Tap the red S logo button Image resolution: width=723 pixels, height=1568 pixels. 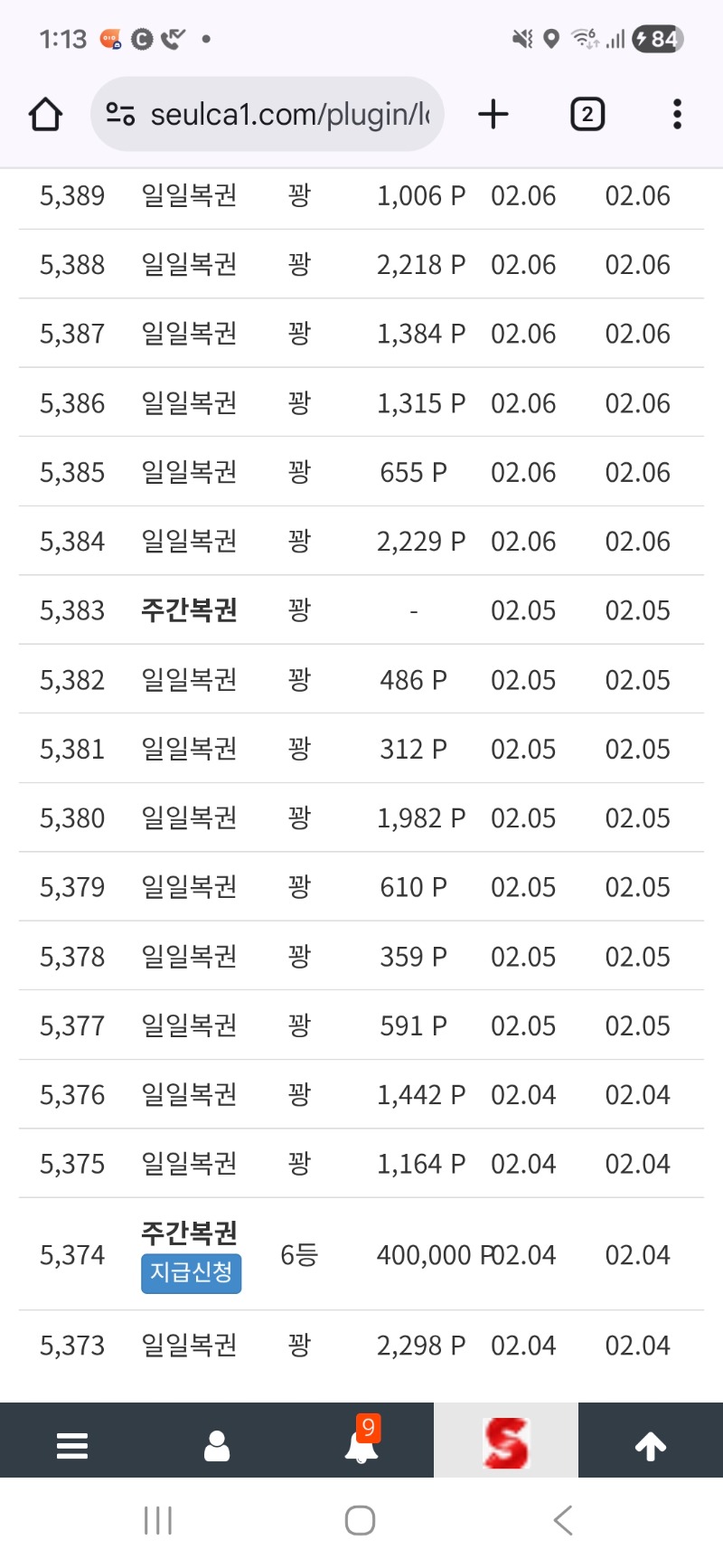[506, 1442]
